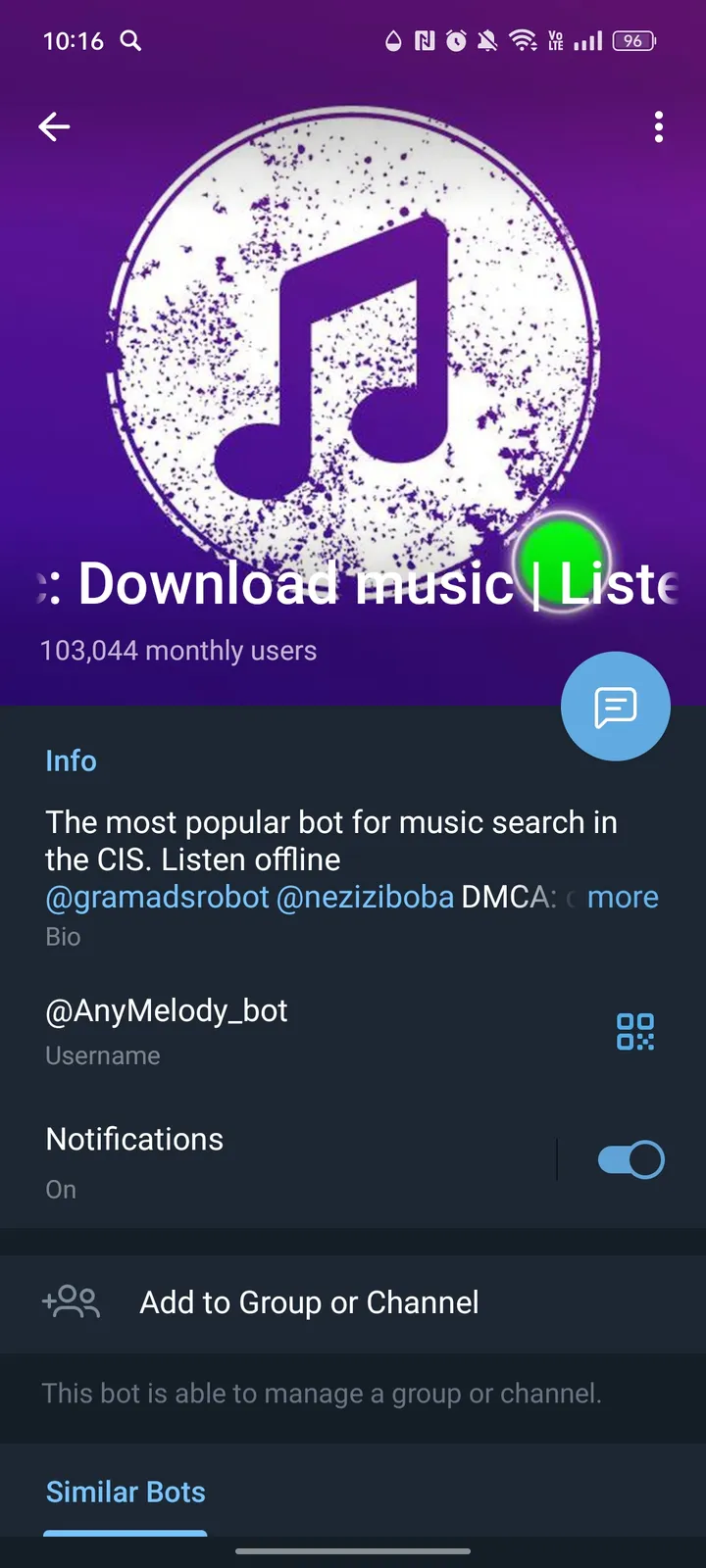Tap 103,044 monthly users to expand details

177,650
